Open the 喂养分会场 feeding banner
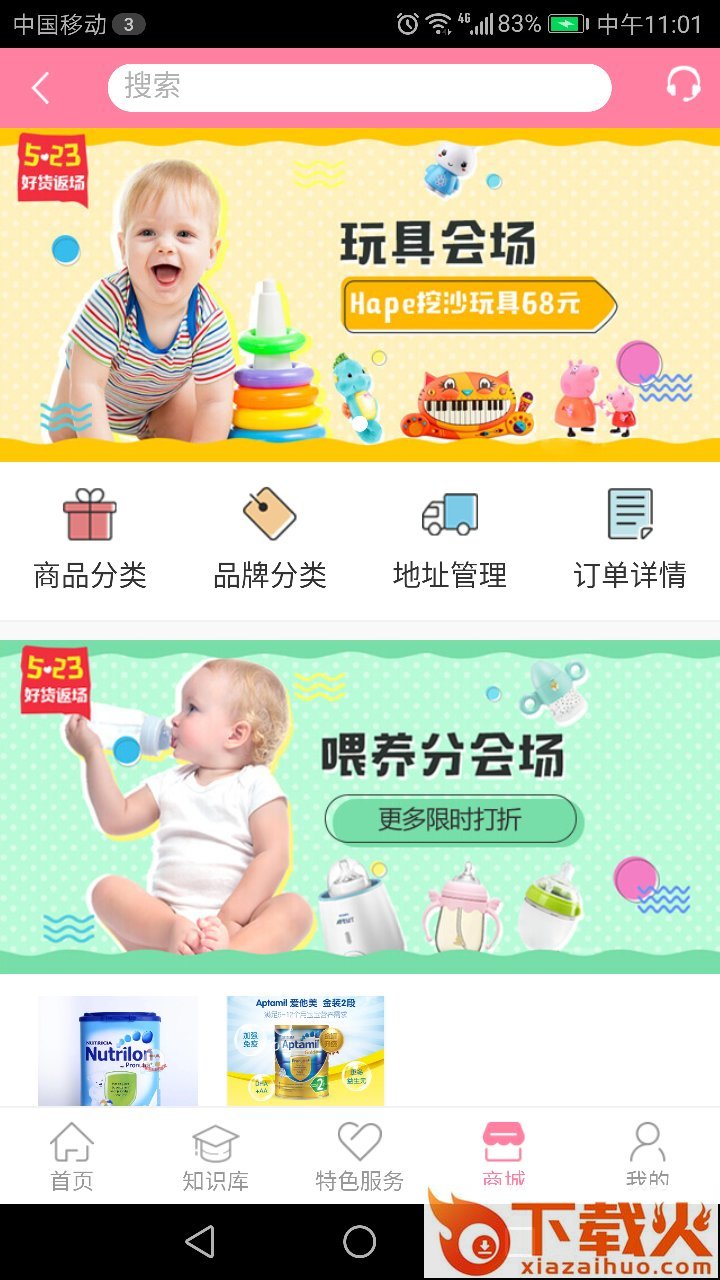 pos(360,806)
